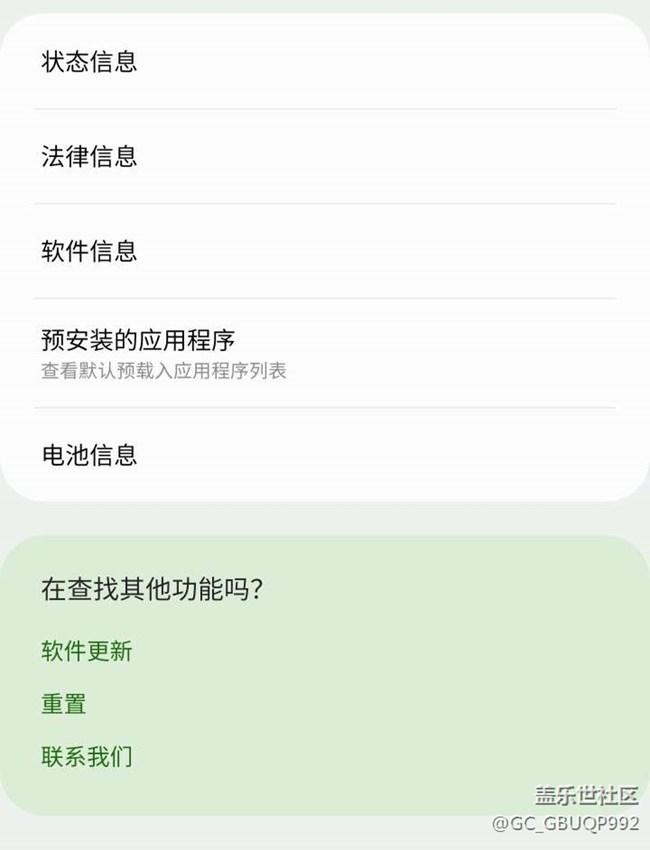Go to 软件更新 link
This screenshot has width=650, height=850.
[x=87, y=652]
